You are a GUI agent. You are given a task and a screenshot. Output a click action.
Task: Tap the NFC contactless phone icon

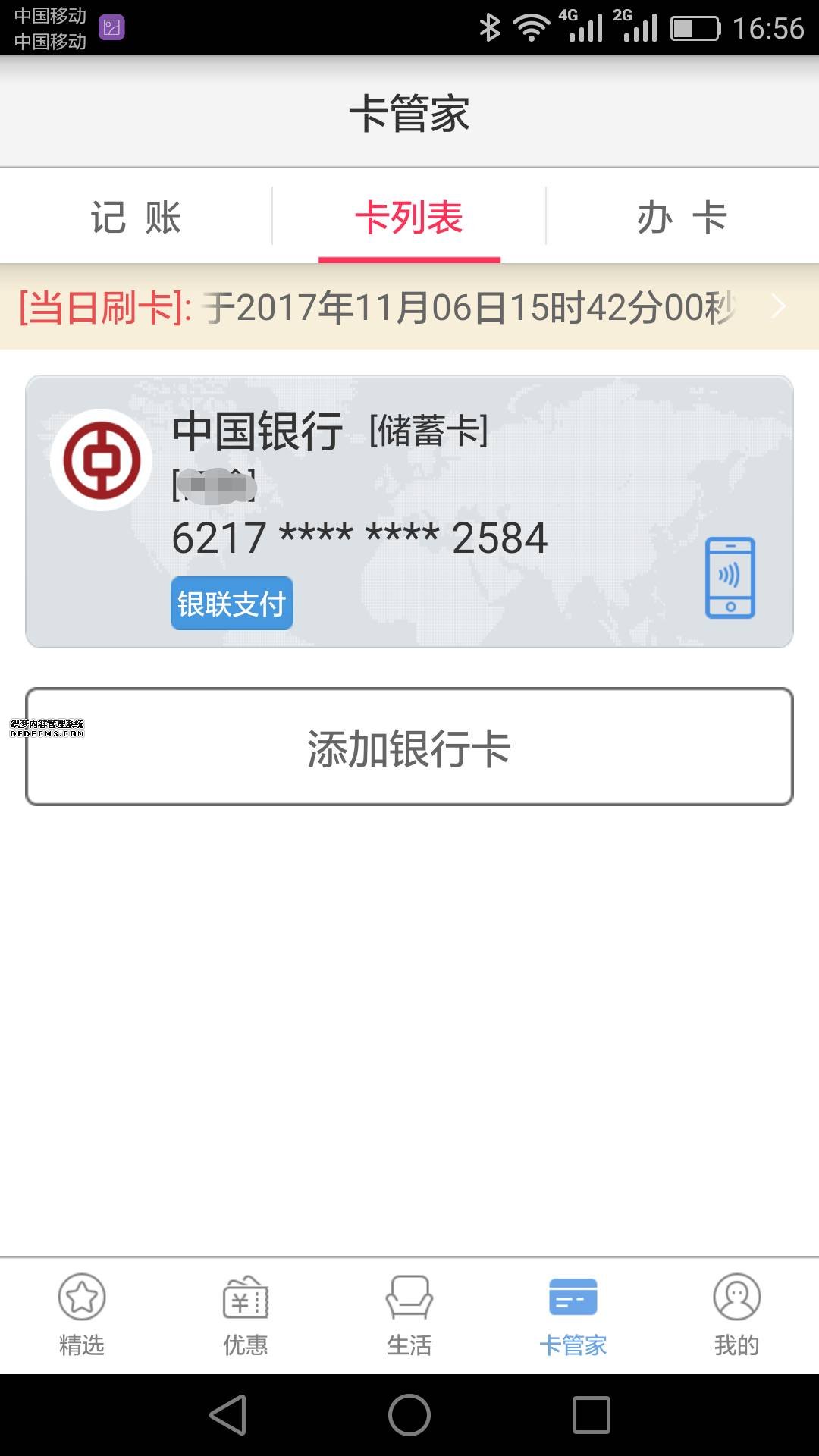click(730, 578)
